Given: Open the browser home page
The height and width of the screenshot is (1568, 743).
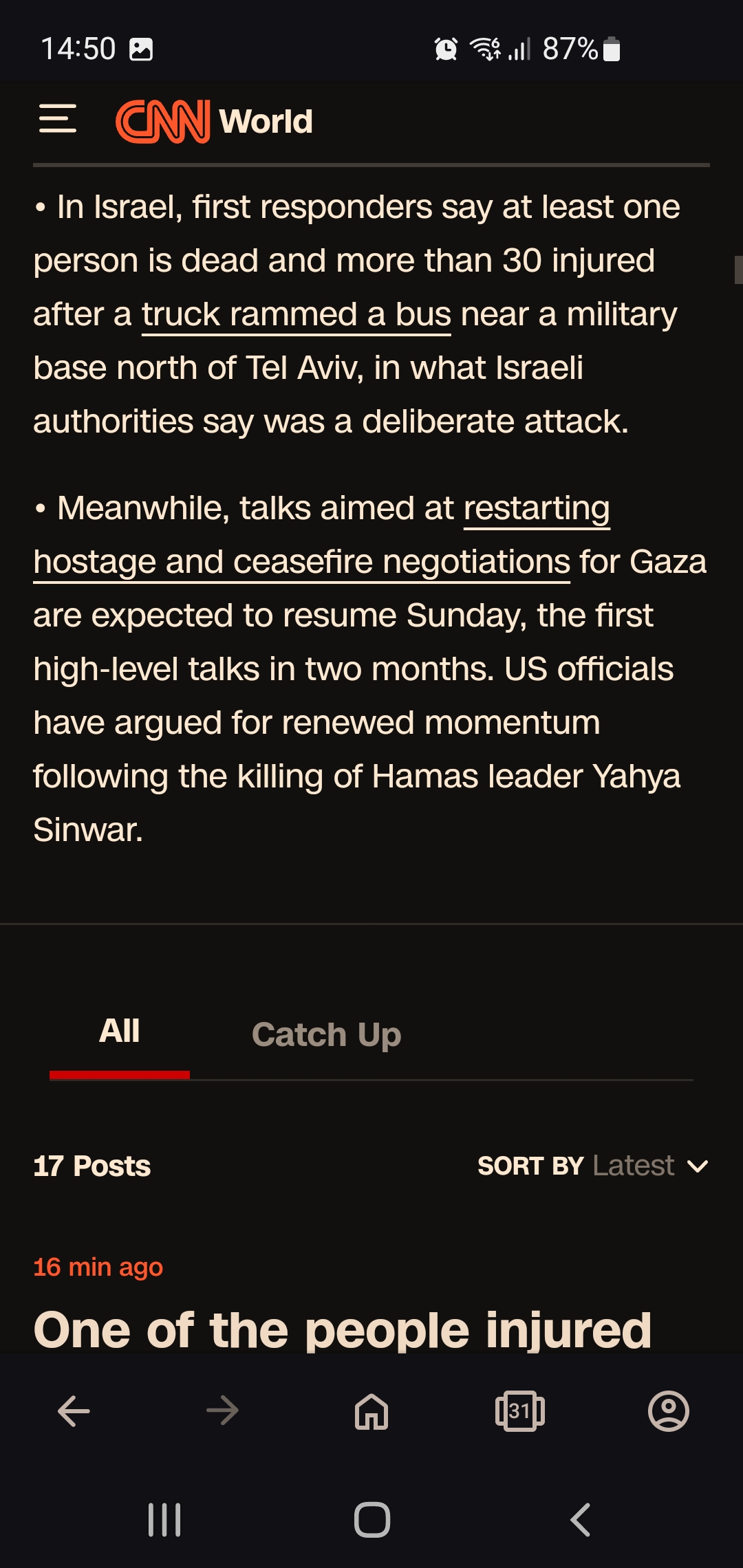Looking at the screenshot, I should (x=371, y=1411).
